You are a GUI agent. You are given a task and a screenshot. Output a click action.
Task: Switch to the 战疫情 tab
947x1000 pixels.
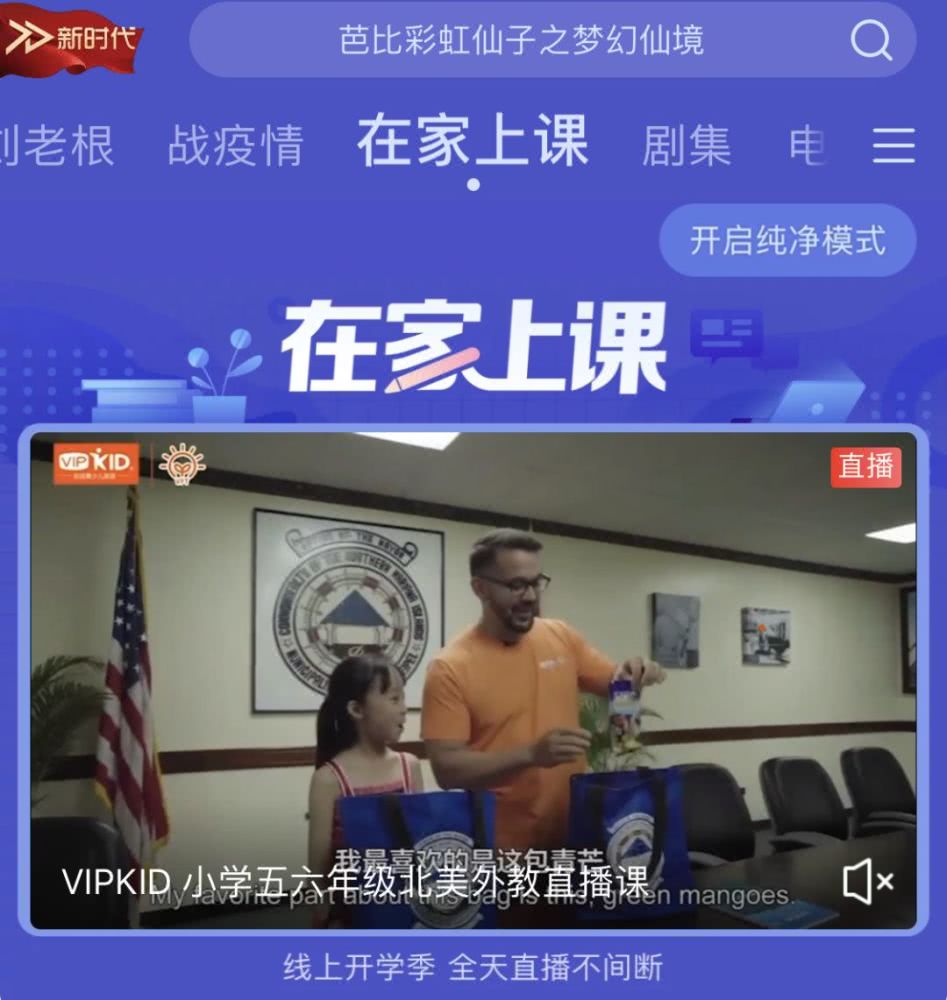(235, 146)
